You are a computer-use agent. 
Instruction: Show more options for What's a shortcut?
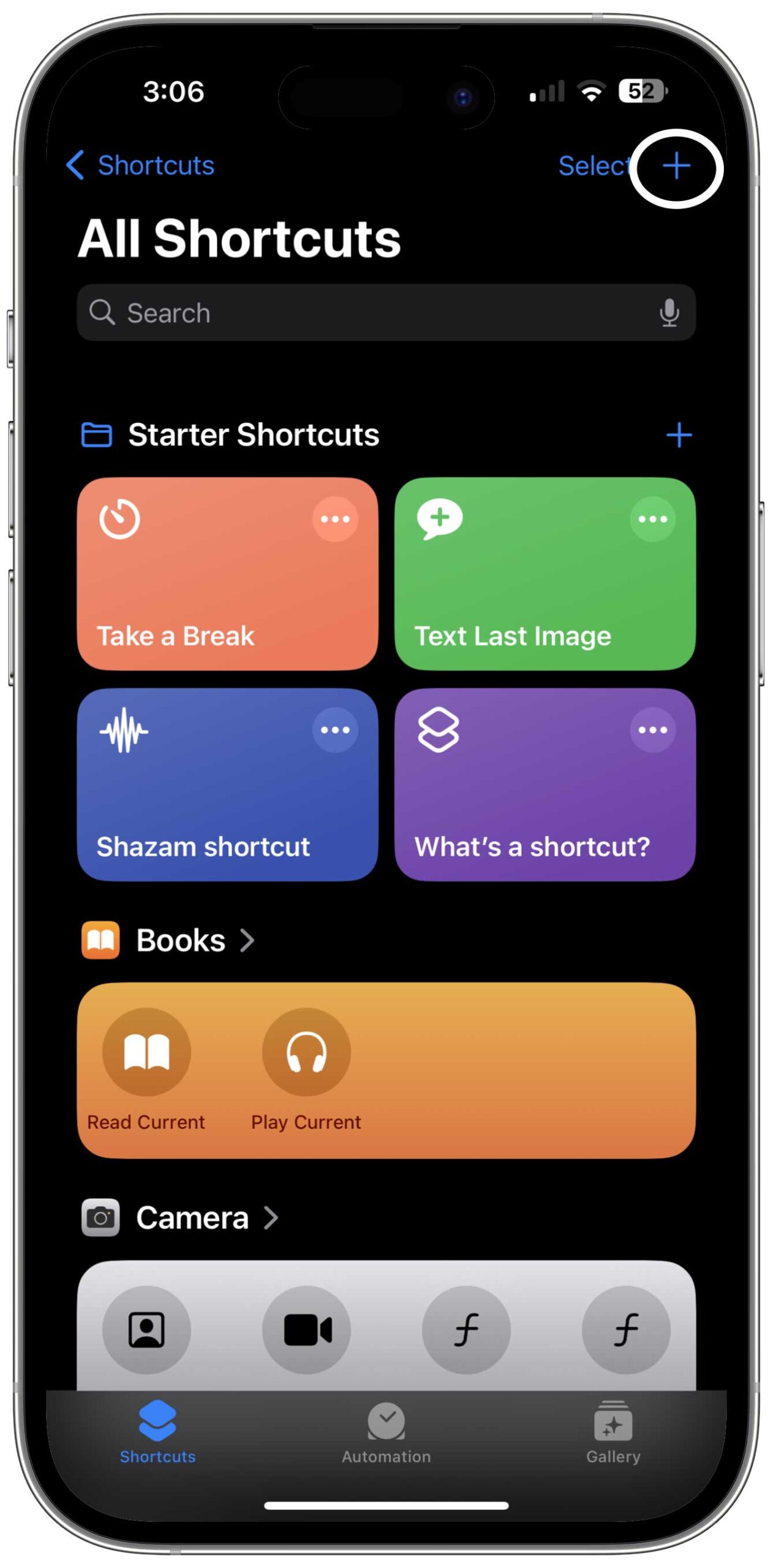point(652,730)
